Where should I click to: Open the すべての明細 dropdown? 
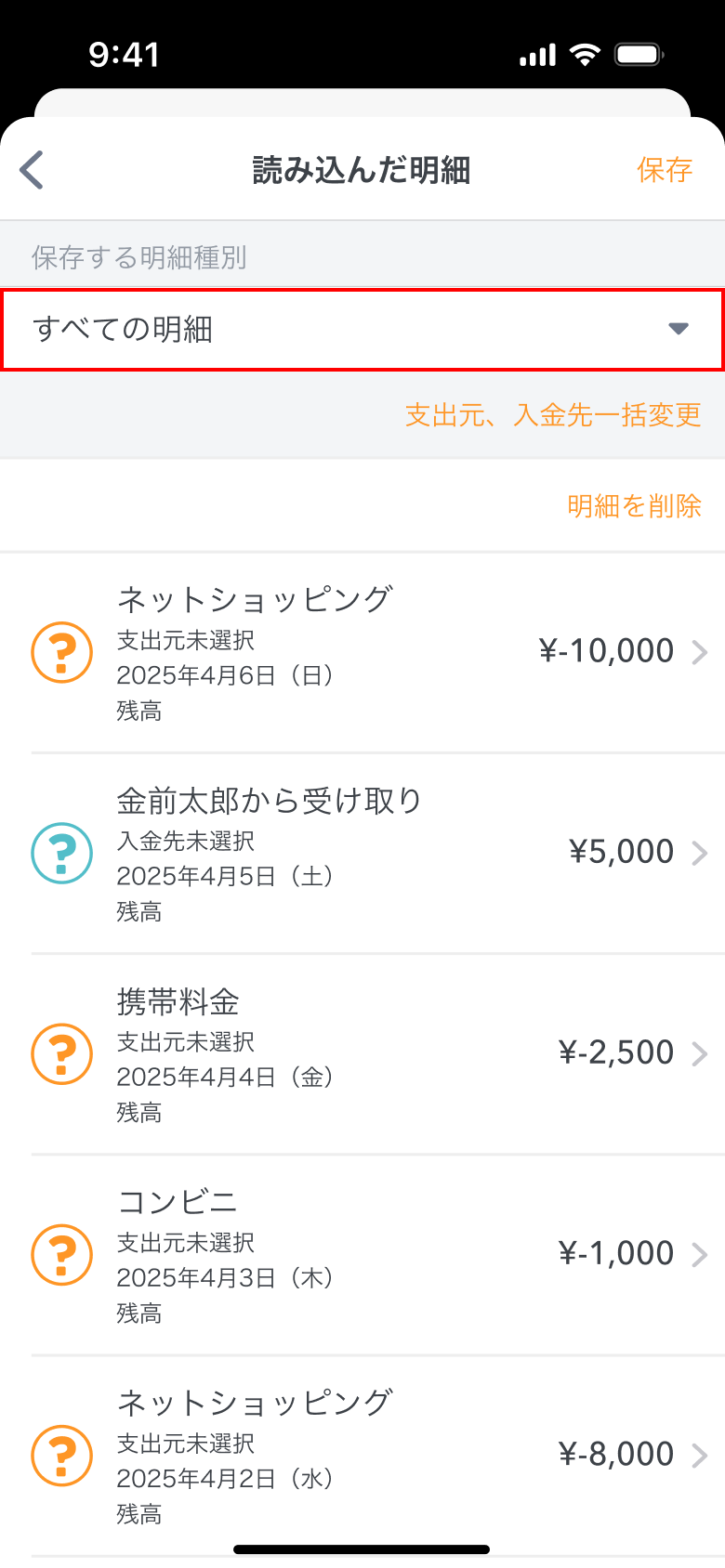pyautogui.click(x=362, y=330)
